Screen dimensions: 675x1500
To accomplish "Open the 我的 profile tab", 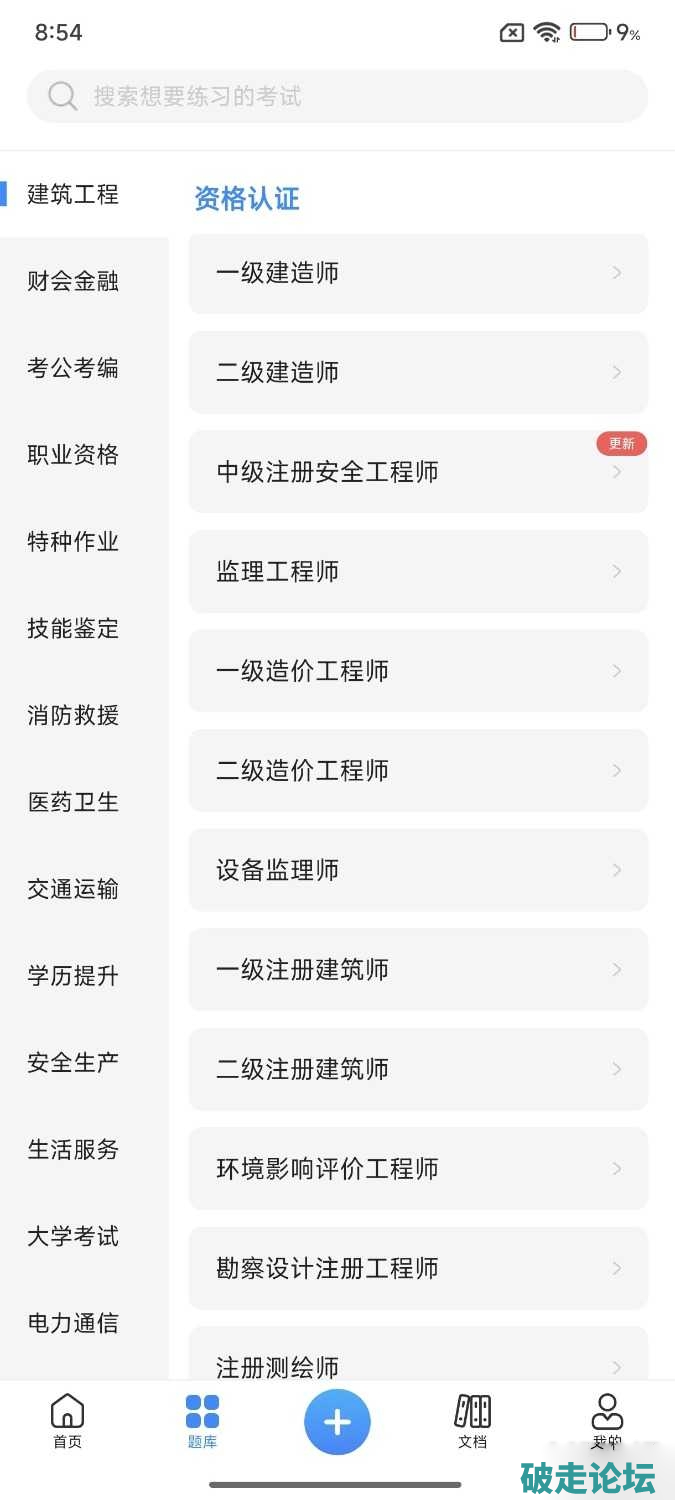I will [x=606, y=1421].
